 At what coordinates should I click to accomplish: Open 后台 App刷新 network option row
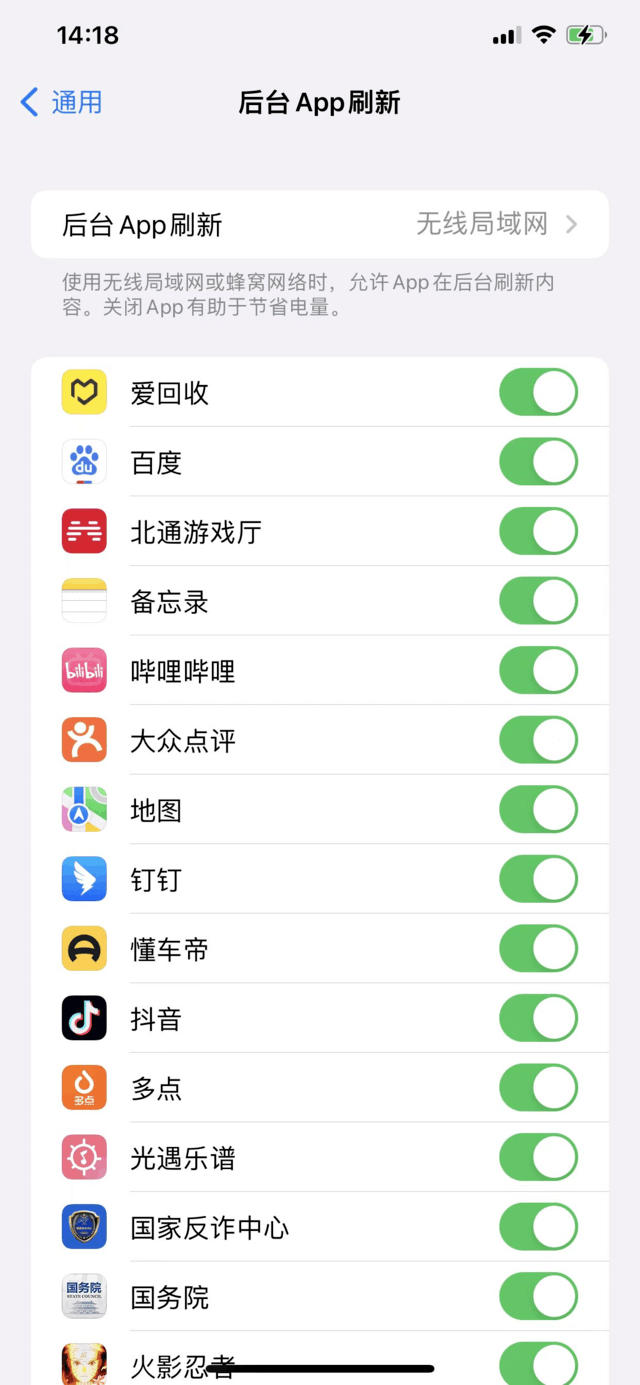pos(320,225)
